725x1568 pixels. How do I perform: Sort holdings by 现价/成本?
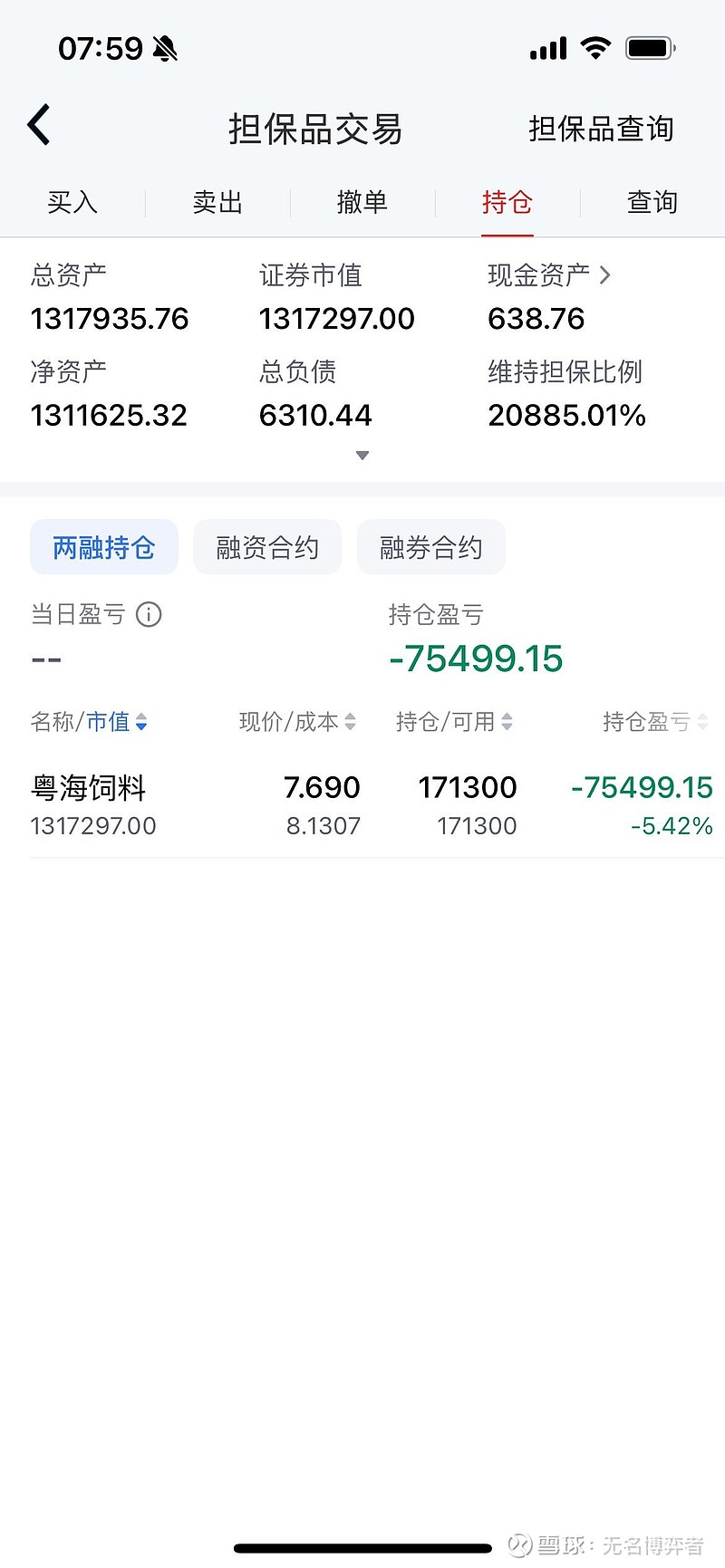296,722
